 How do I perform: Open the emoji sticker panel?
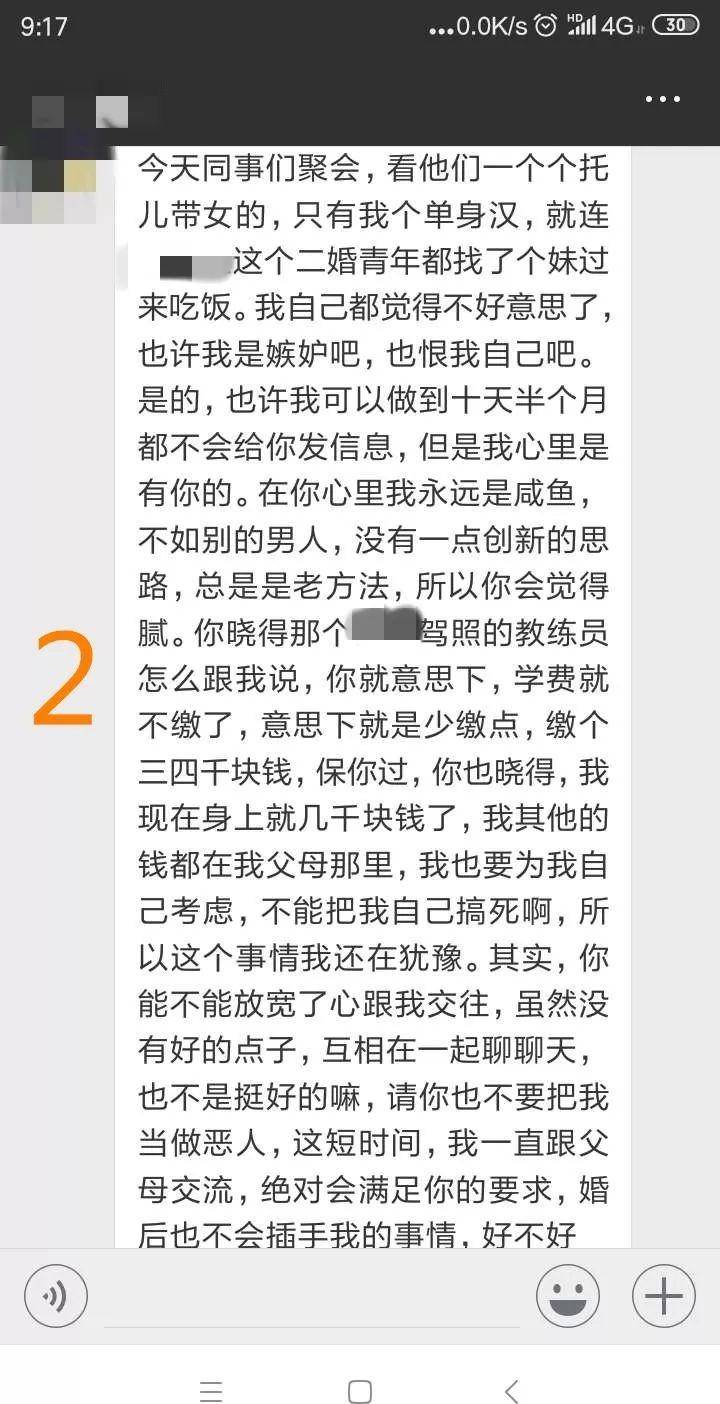click(568, 1296)
